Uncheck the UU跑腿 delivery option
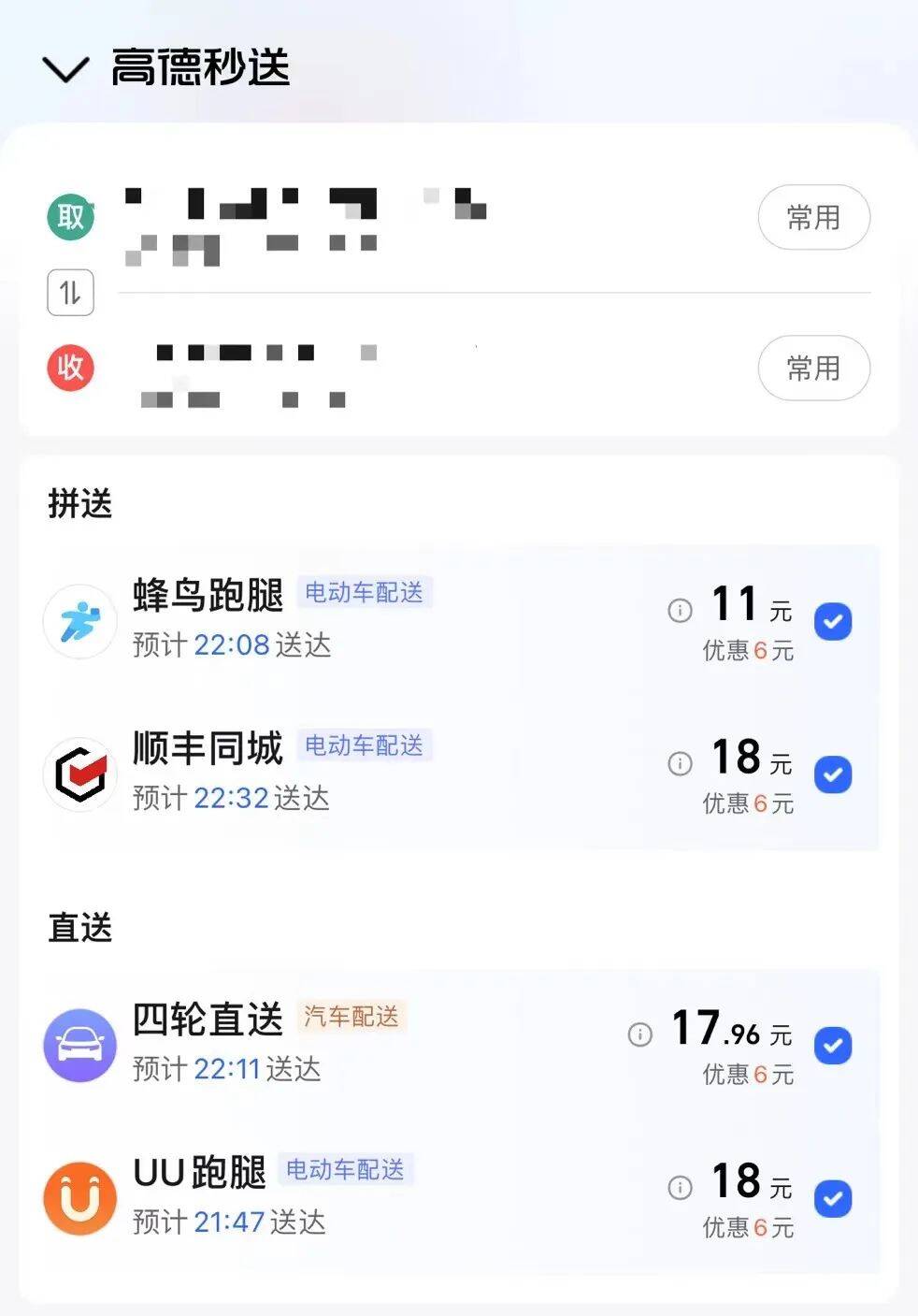Screen dimensions: 918x1316 pyautogui.click(x=833, y=1199)
